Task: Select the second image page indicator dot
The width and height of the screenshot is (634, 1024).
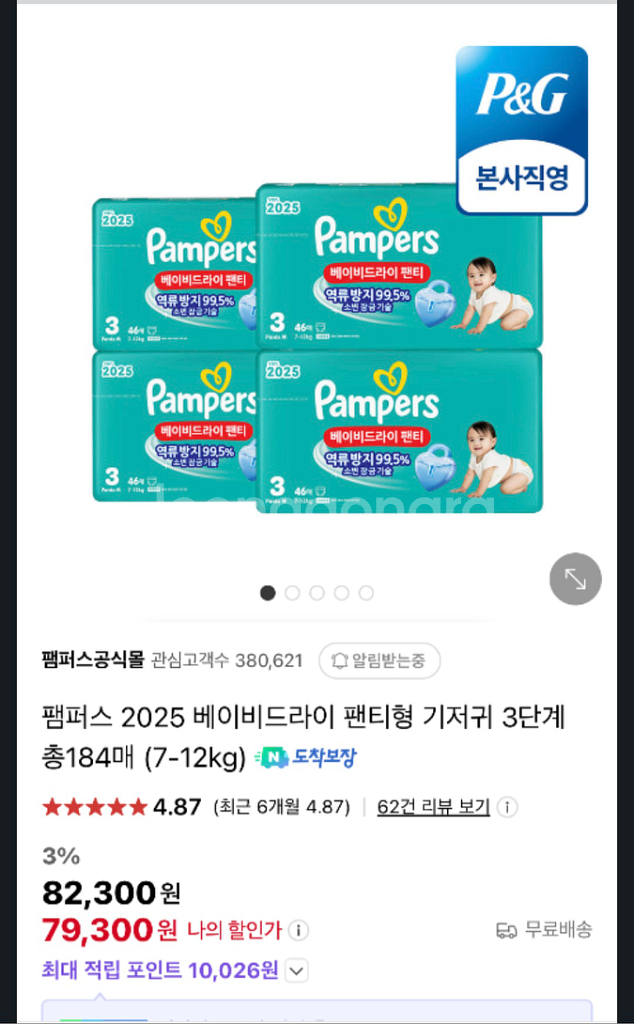Action: (293, 592)
